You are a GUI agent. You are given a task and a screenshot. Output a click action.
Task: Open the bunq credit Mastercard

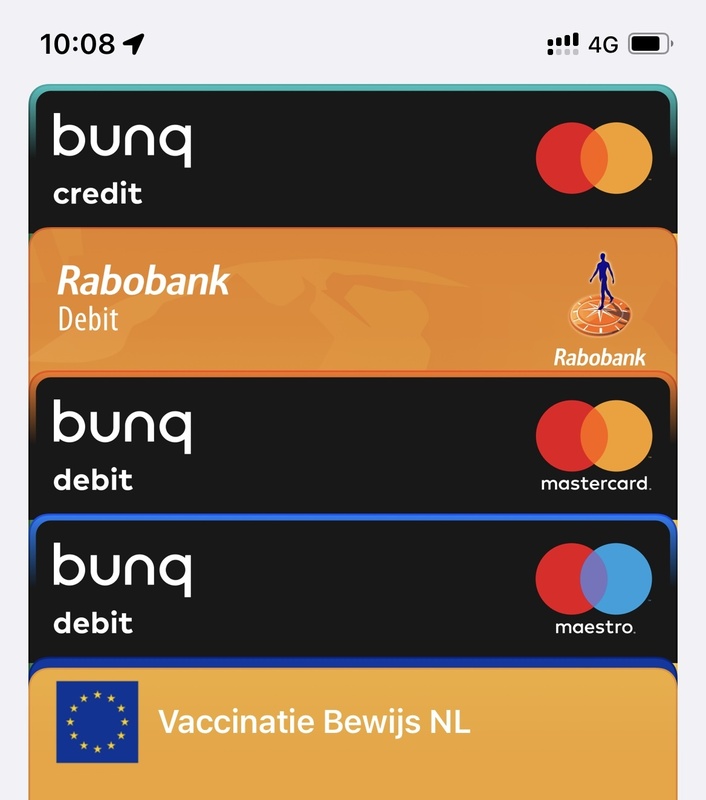[x=352, y=160]
